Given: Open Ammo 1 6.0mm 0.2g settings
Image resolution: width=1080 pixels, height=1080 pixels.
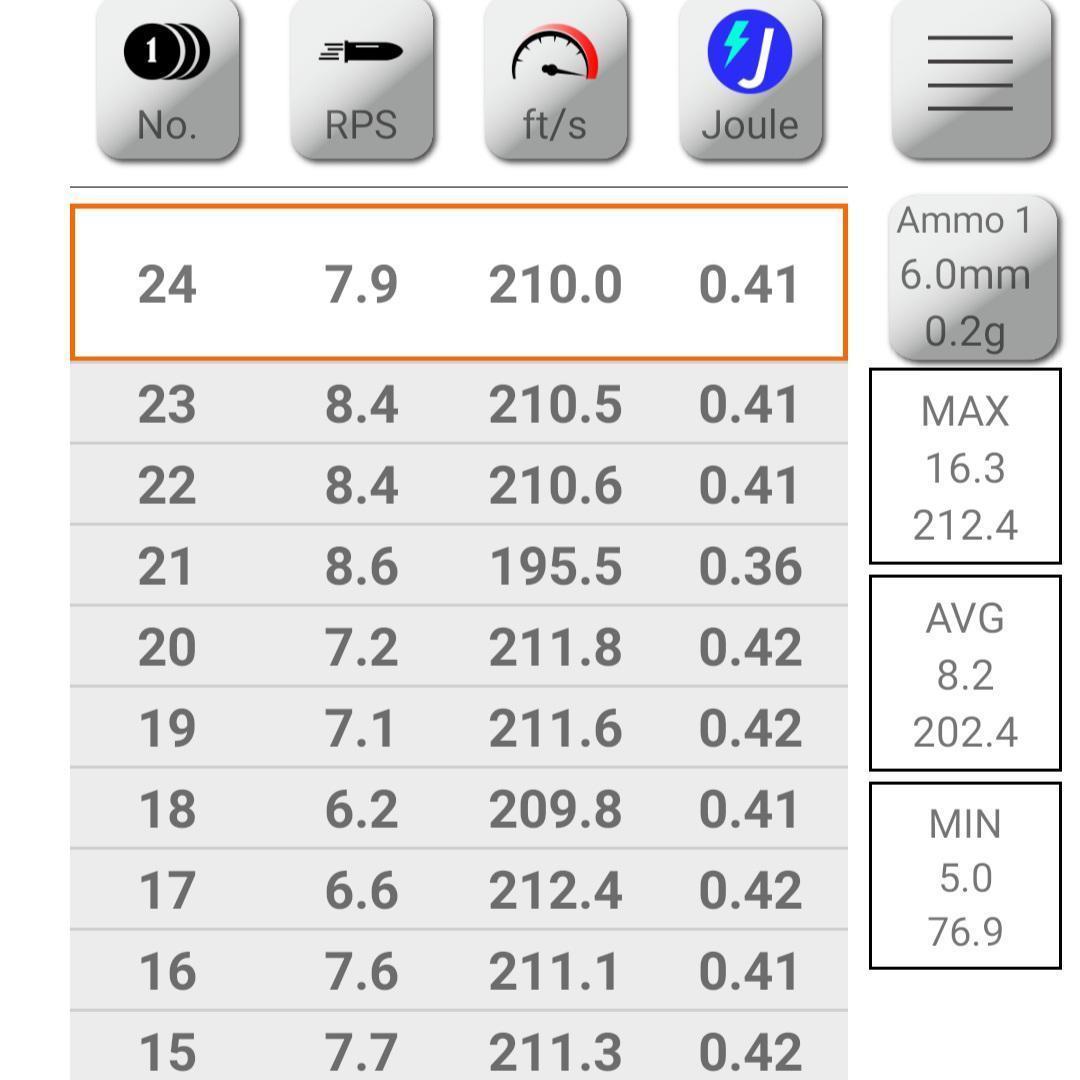Looking at the screenshot, I should (x=965, y=277).
